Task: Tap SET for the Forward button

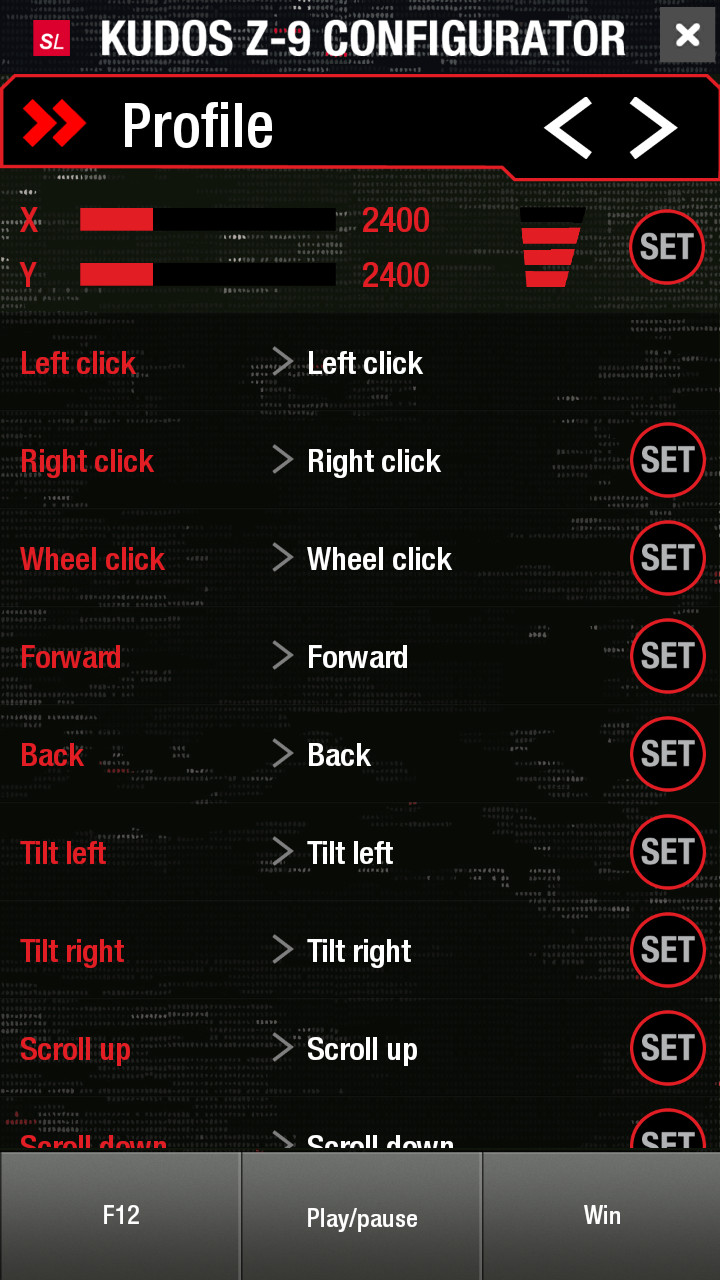Action: click(668, 656)
